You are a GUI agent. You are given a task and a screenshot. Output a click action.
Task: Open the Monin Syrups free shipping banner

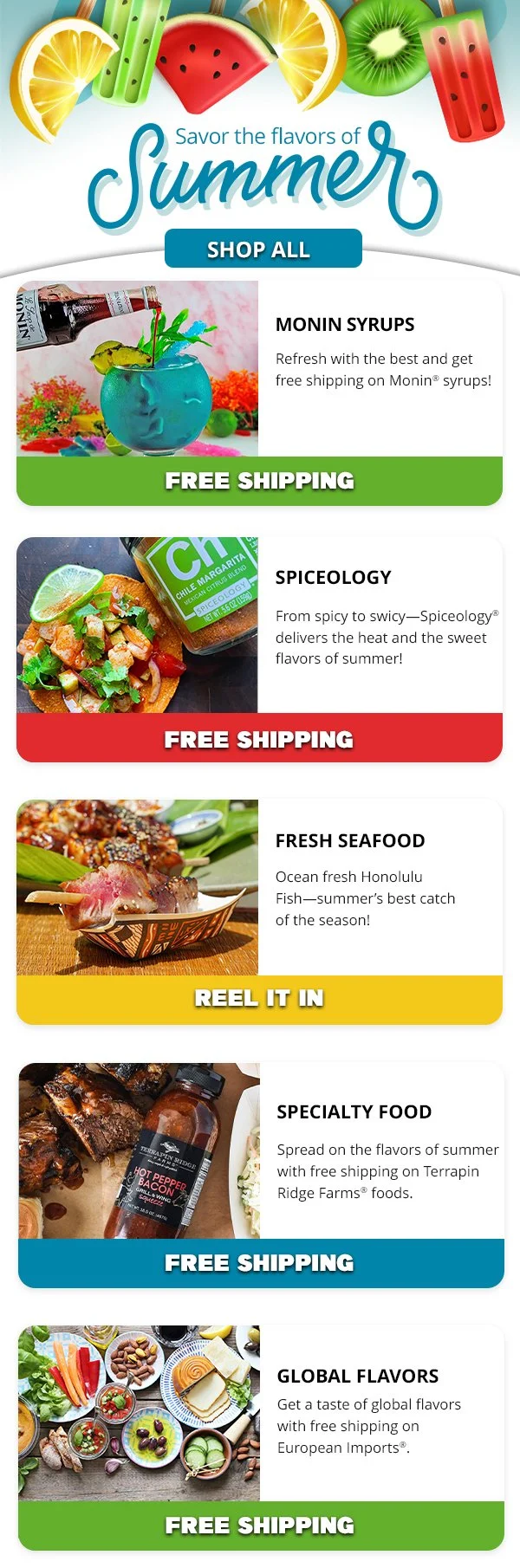[260, 481]
